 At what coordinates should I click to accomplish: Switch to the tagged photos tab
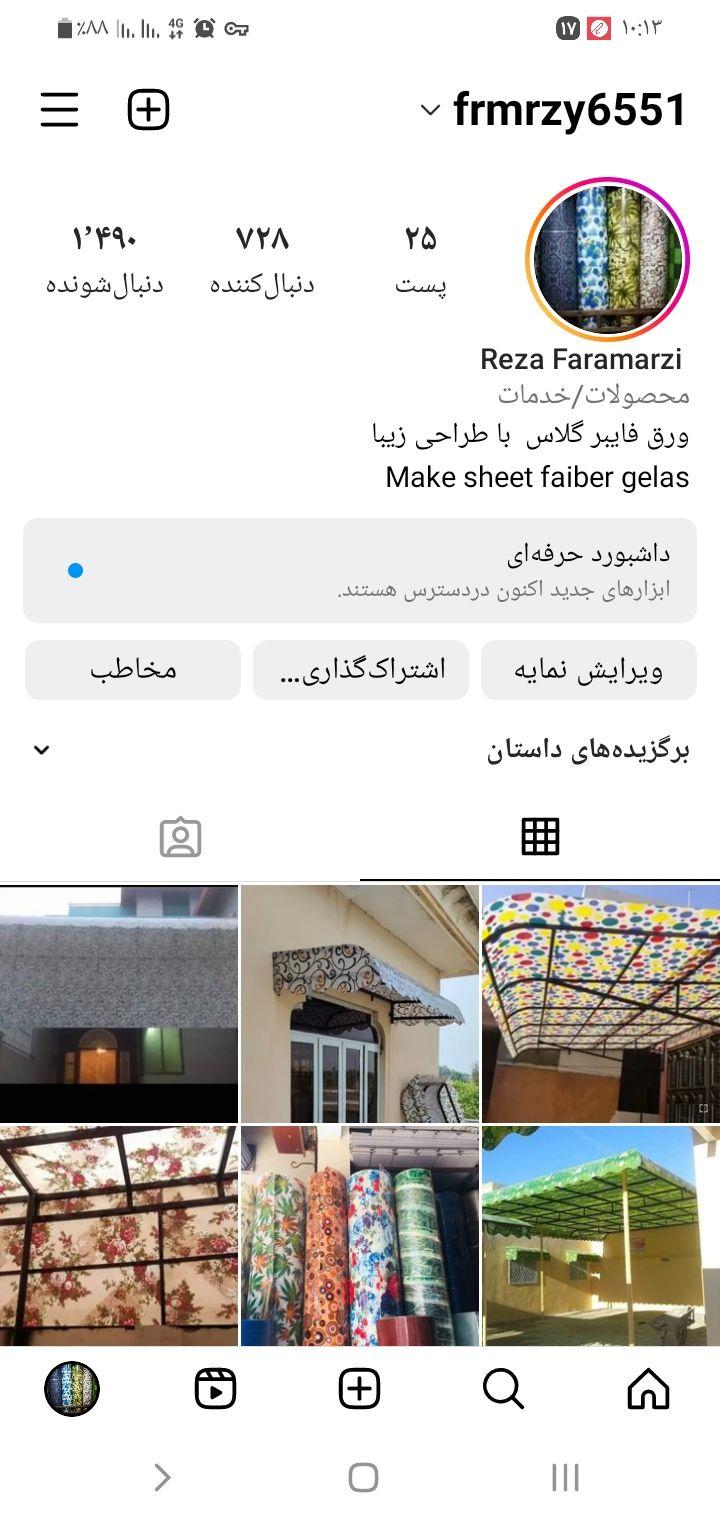180,838
